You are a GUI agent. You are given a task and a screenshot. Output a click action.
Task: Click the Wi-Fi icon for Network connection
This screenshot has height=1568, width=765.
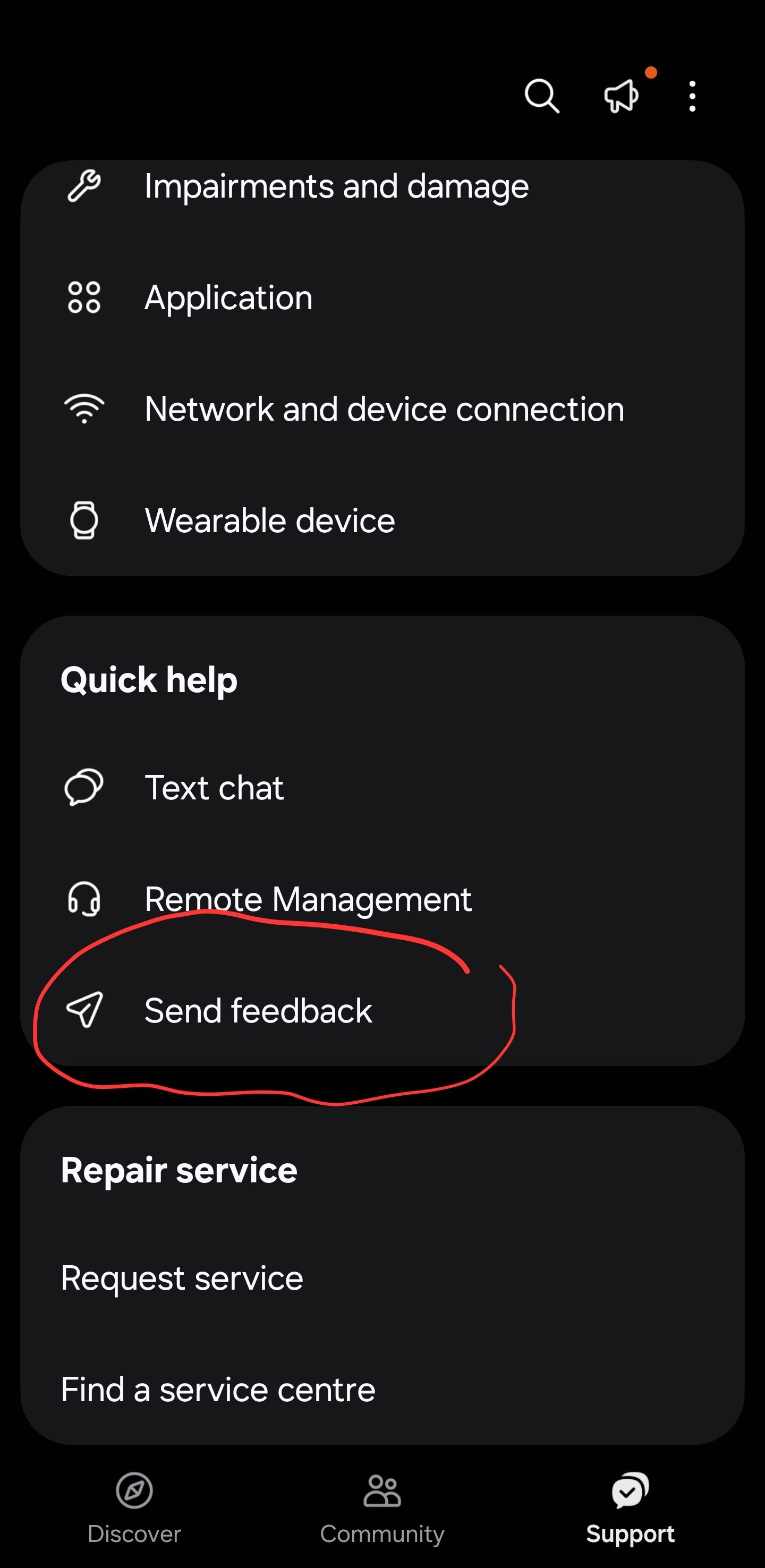pyautogui.click(x=85, y=408)
